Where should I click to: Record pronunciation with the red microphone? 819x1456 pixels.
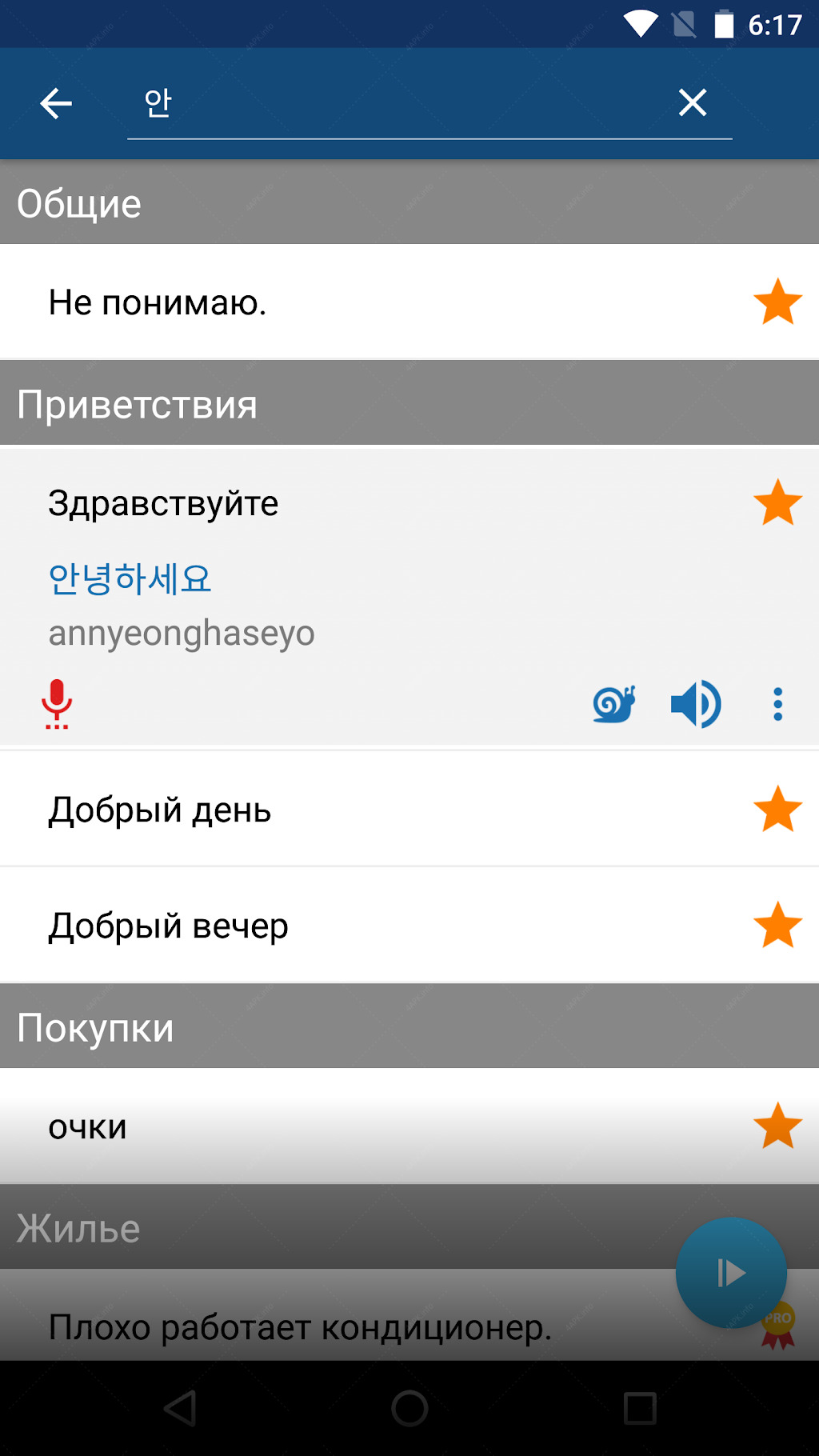[x=57, y=704]
